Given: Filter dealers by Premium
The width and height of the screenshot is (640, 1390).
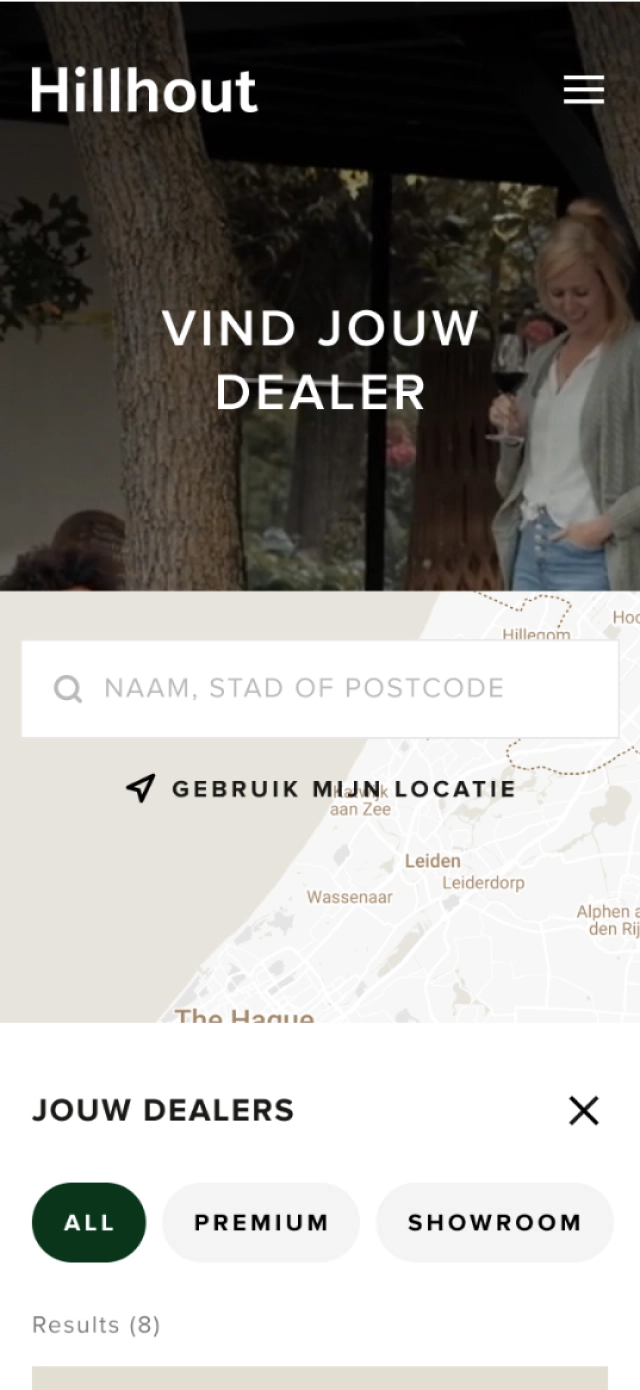Looking at the screenshot, I should coord(261,1222).
